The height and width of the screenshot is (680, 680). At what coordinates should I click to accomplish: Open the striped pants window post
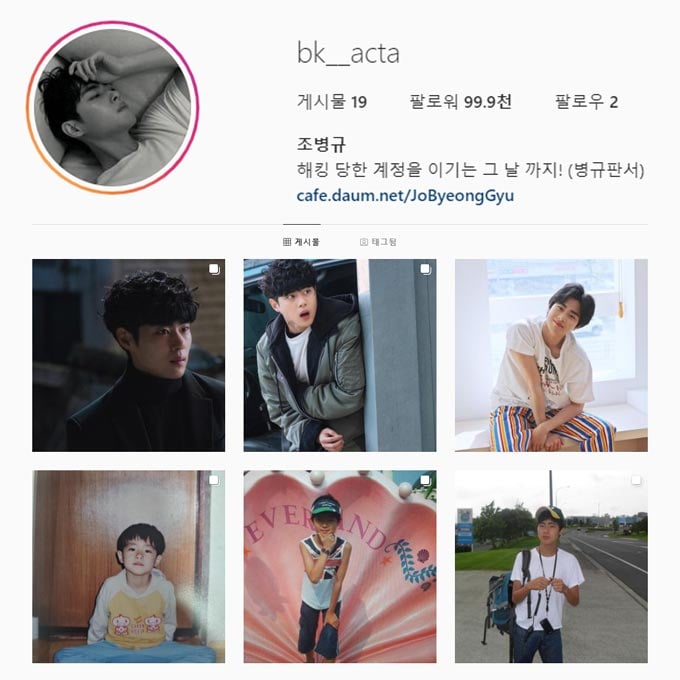coord(551,355)
